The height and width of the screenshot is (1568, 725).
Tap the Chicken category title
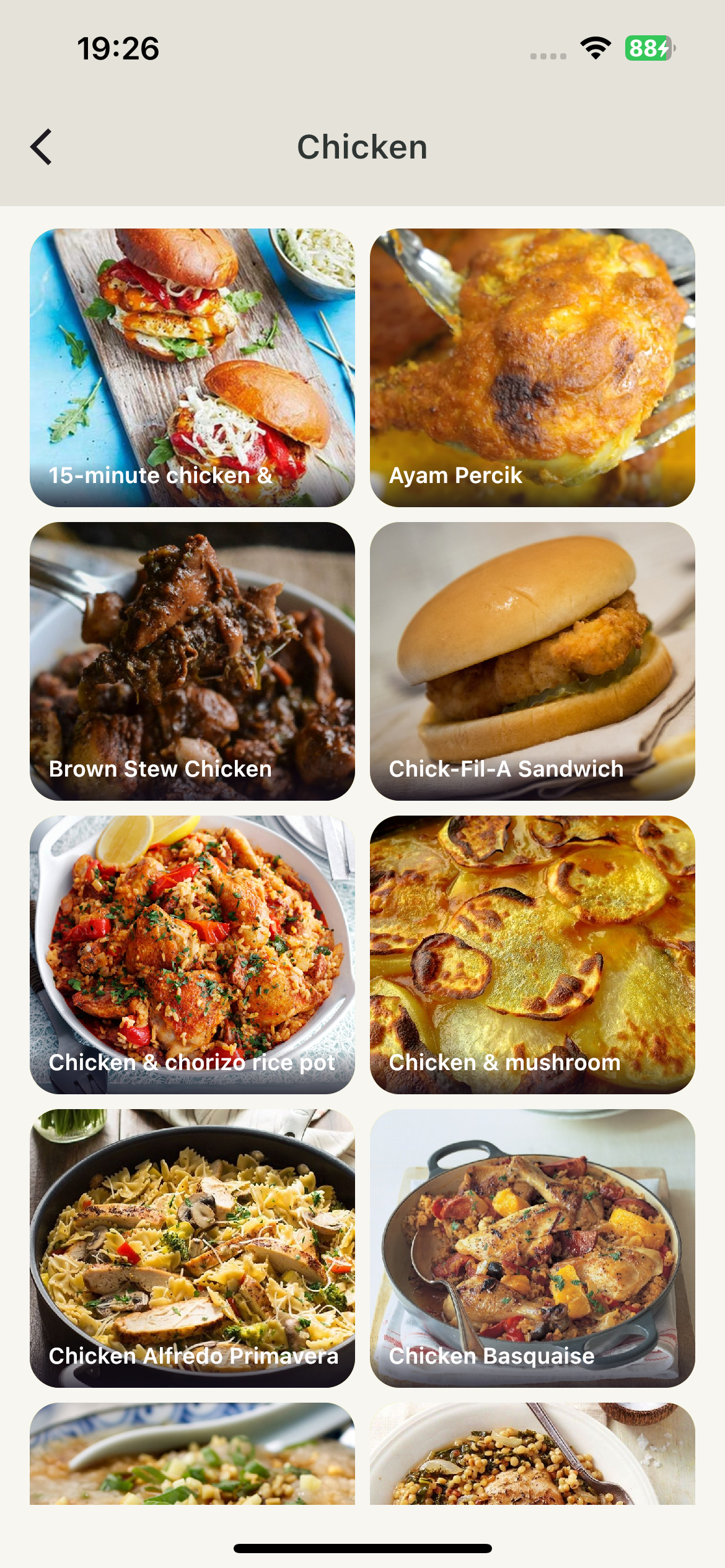(x=362, y=147)
